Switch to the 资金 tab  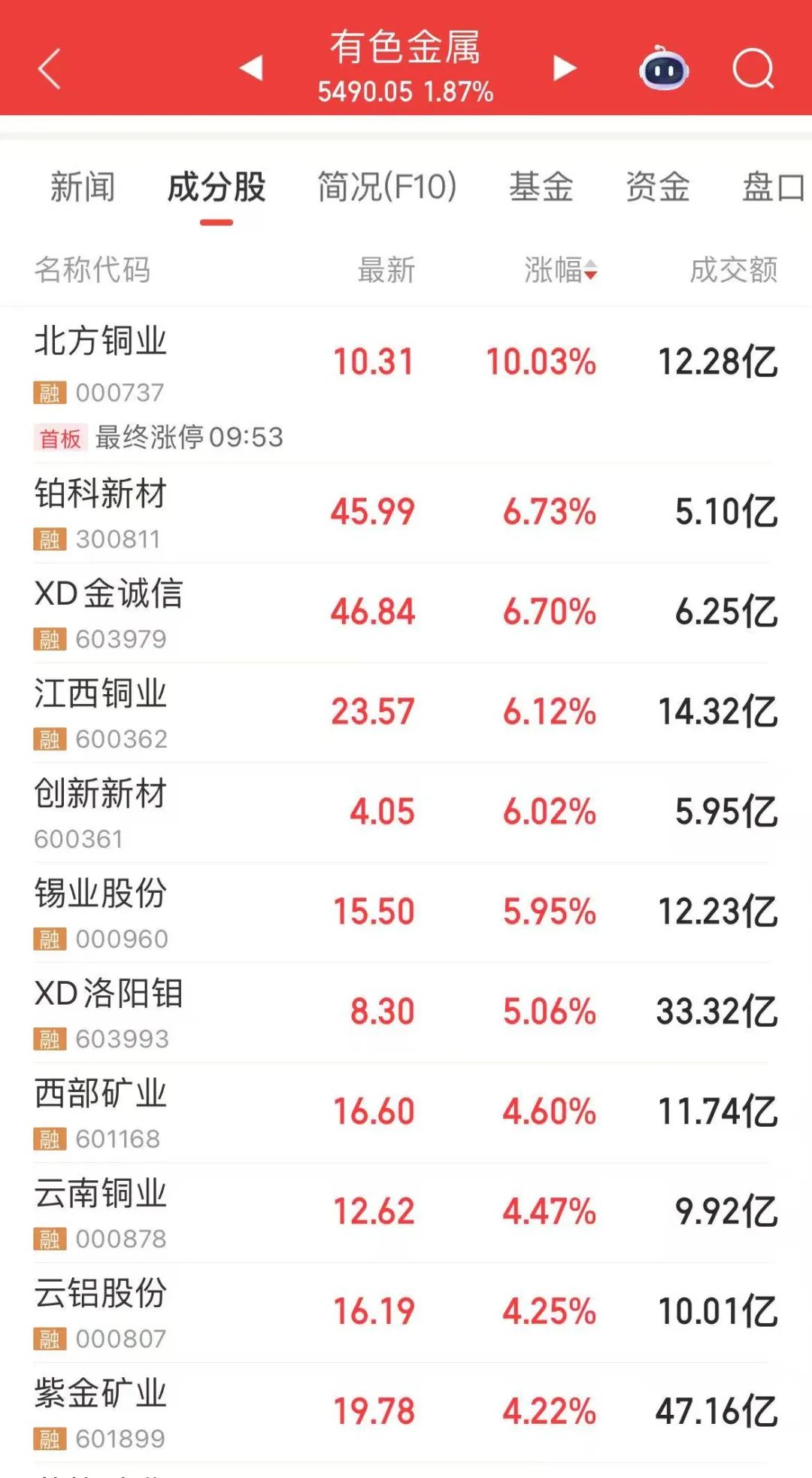point(658,187)
